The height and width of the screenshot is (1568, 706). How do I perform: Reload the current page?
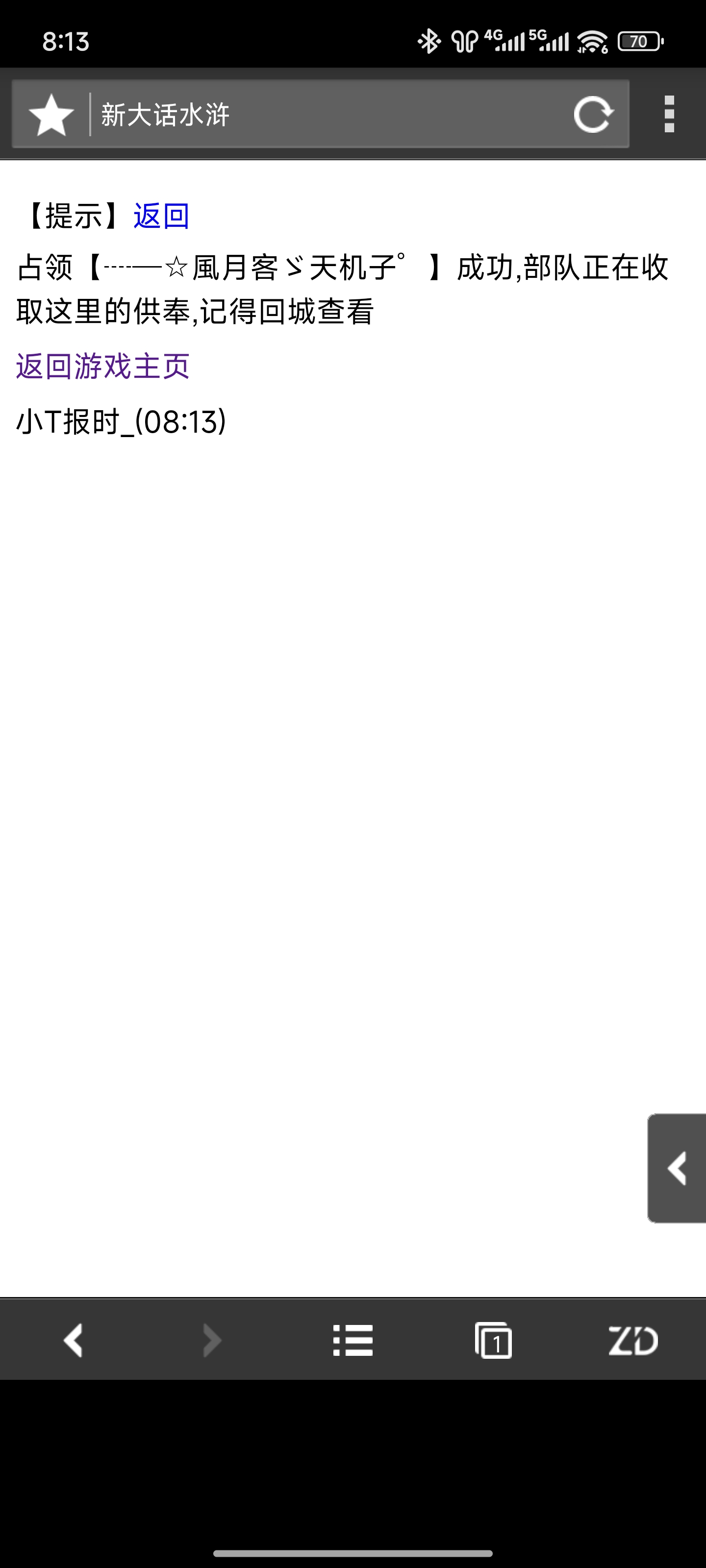(593, 115)
